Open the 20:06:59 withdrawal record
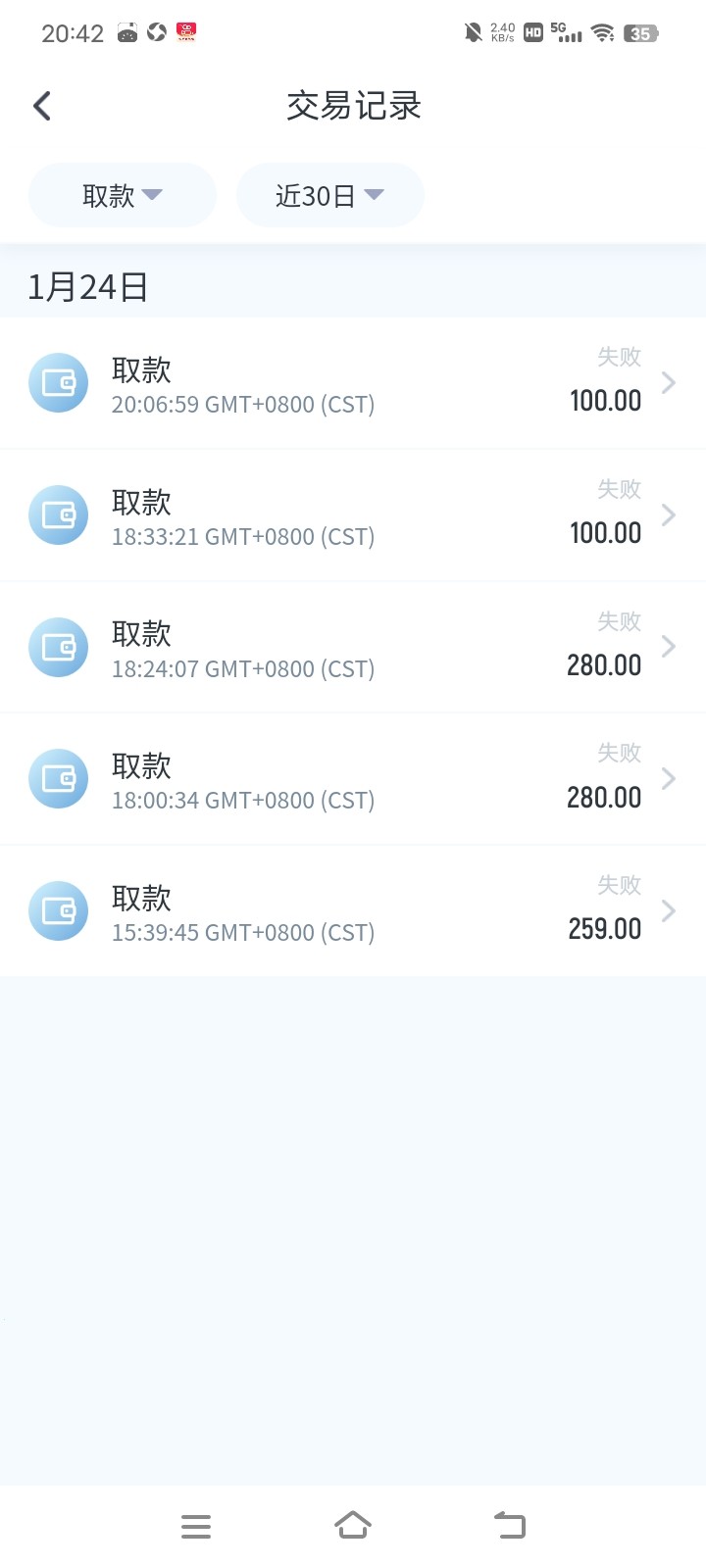The width and height of the screenshot is (706, 1568). click(353, 384)
